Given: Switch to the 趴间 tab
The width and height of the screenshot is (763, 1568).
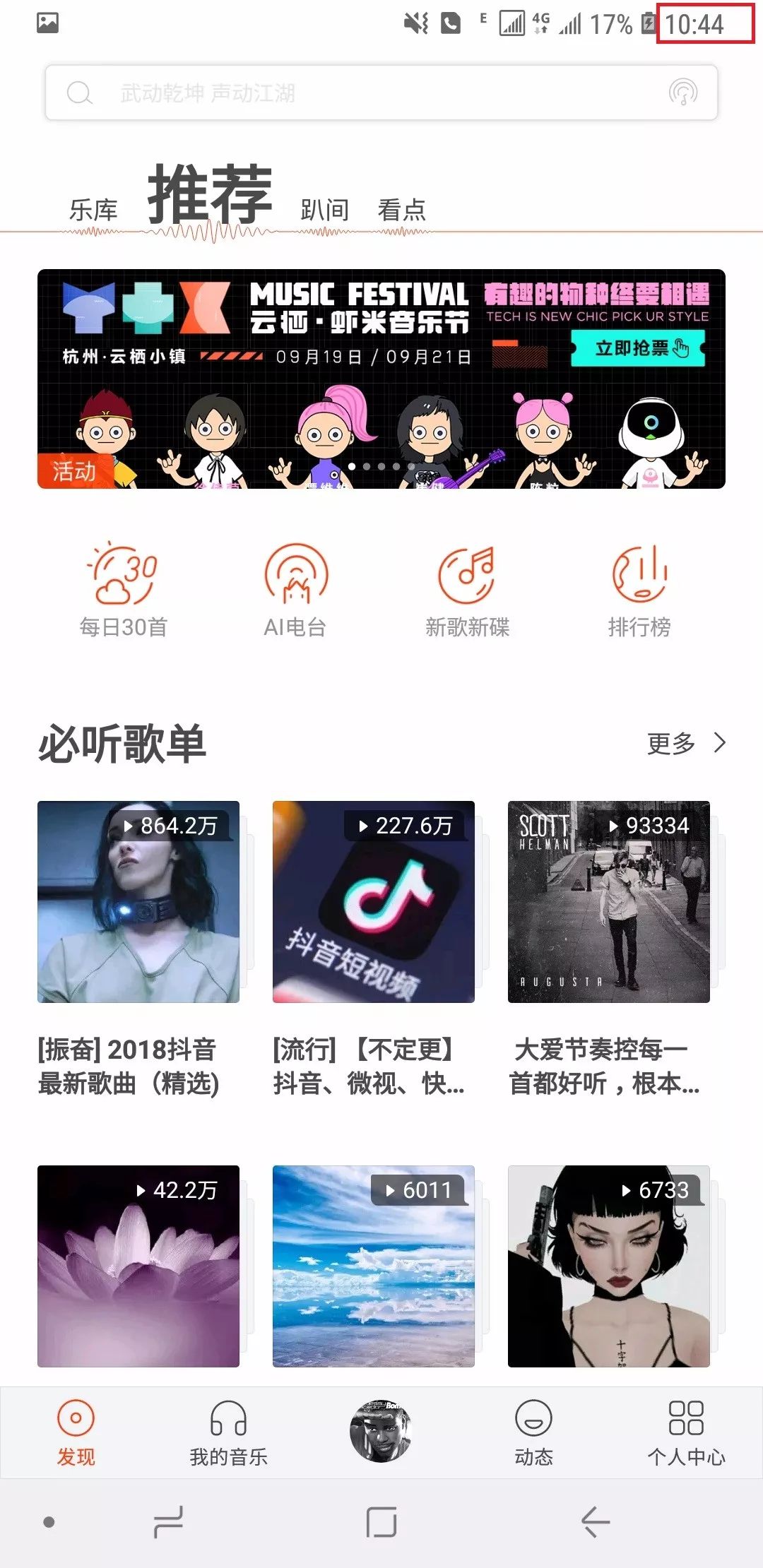Looking at the screenshot, I should [x=324, y=209].
